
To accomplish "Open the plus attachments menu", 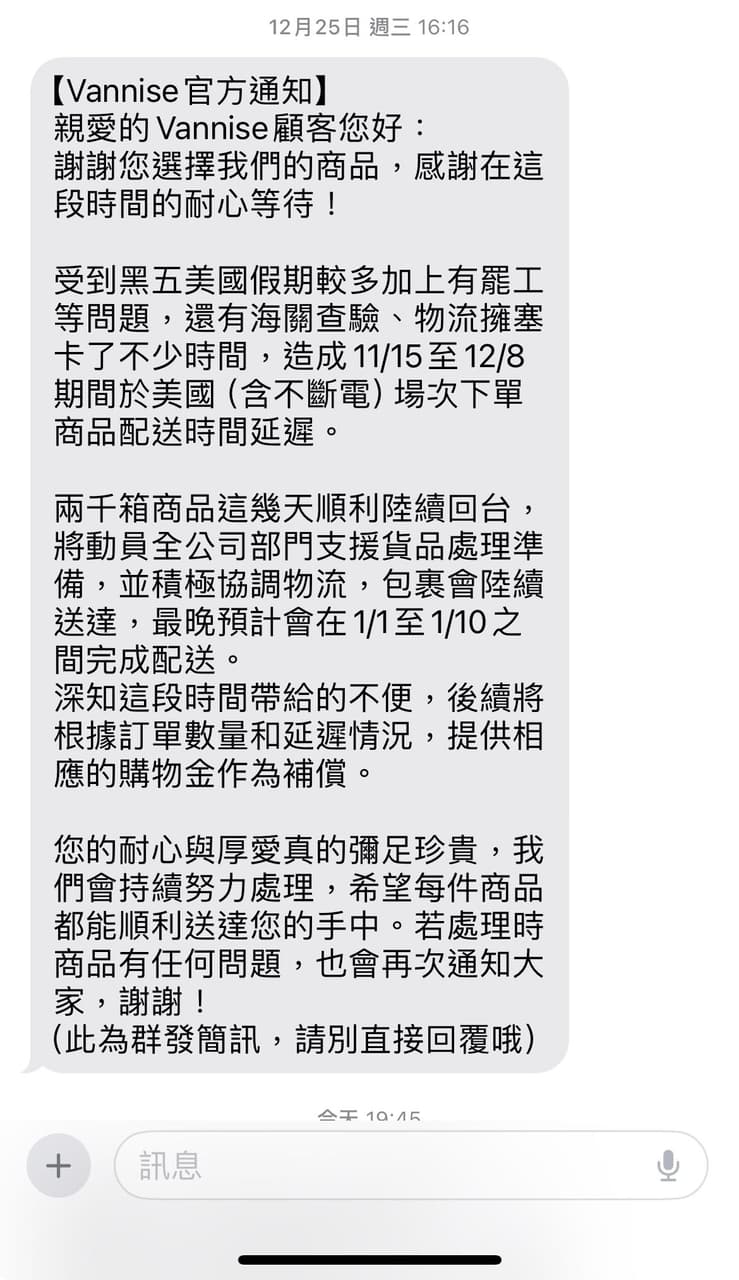I will pyautogui.click(x=58, y=1165).
